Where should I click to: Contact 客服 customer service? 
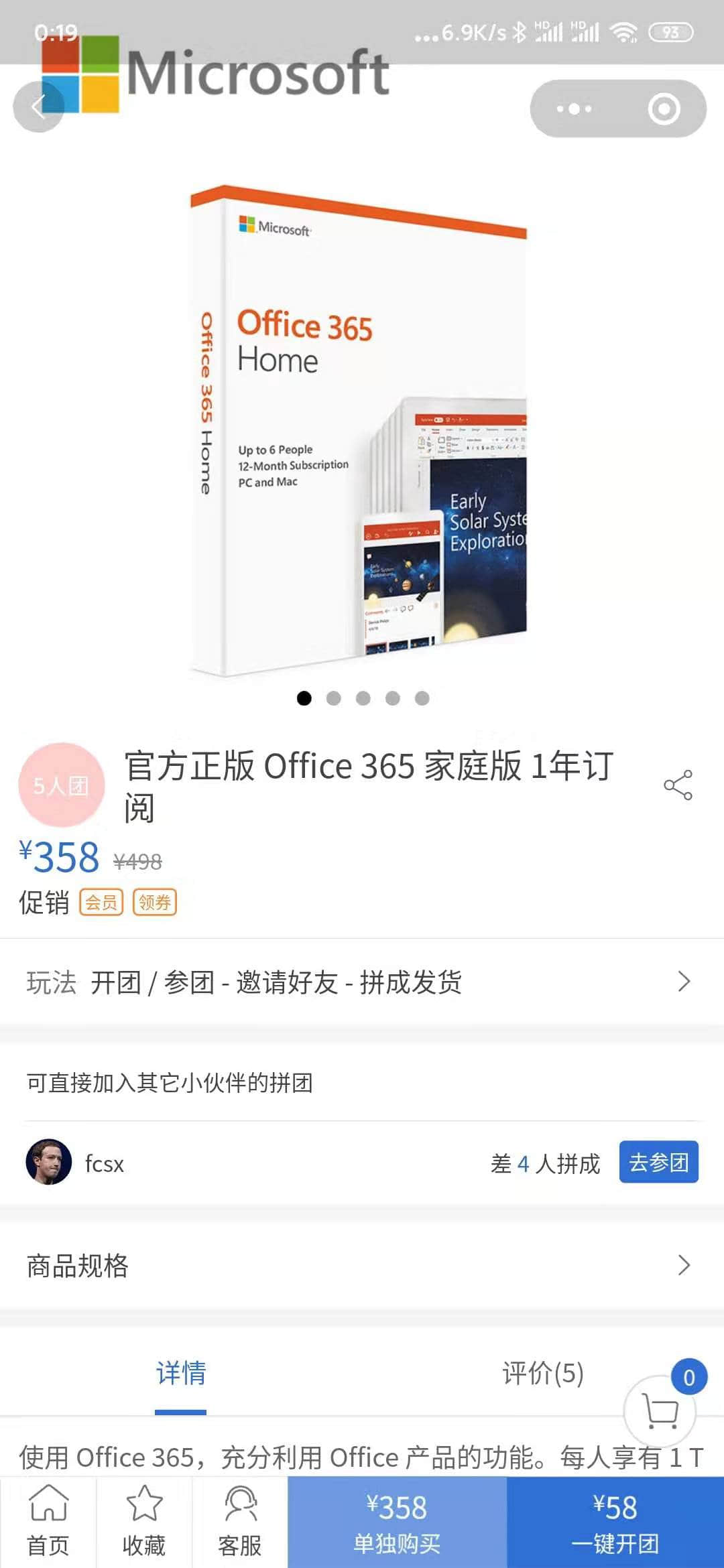tap(240, 1522)
